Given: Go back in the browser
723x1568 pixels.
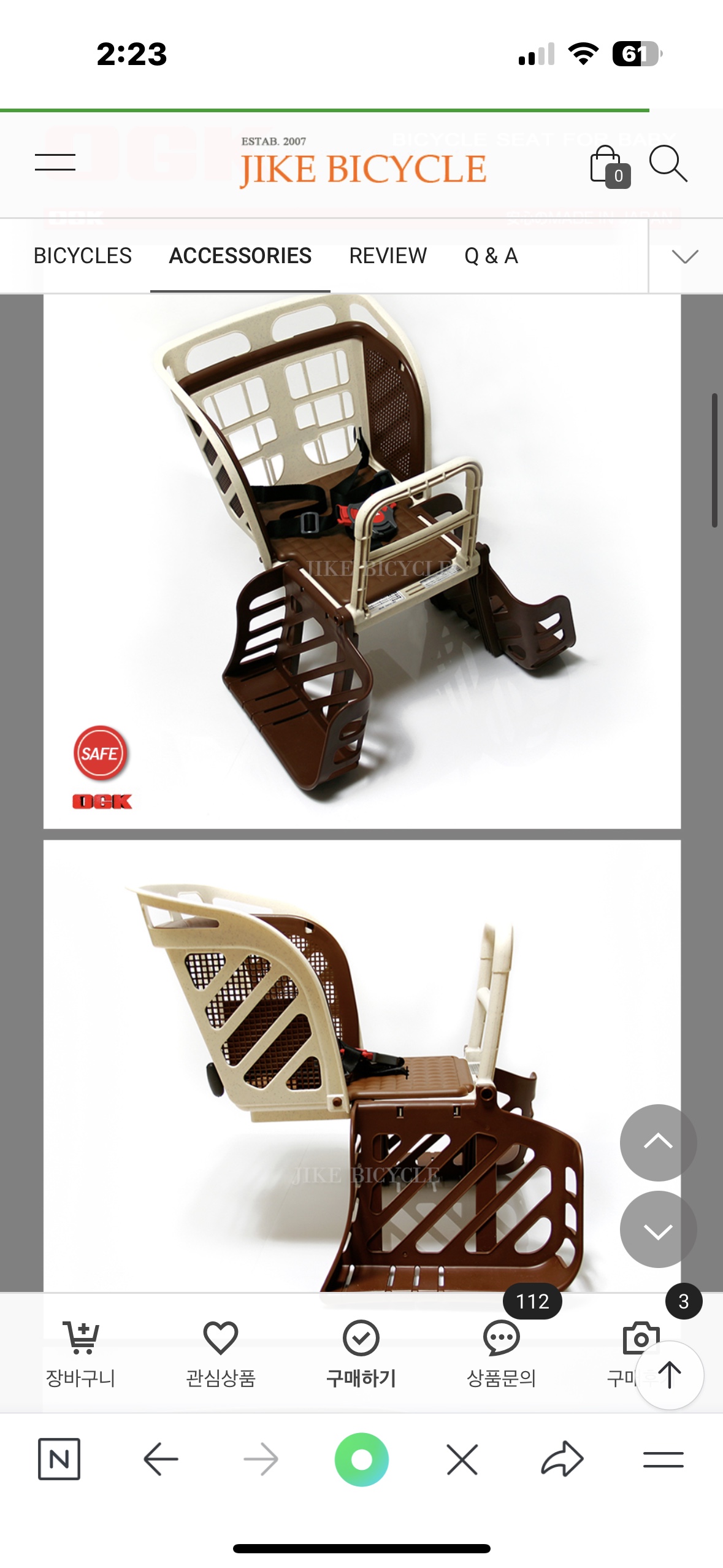Looking at the screenshot, I should coord(161,1459).
